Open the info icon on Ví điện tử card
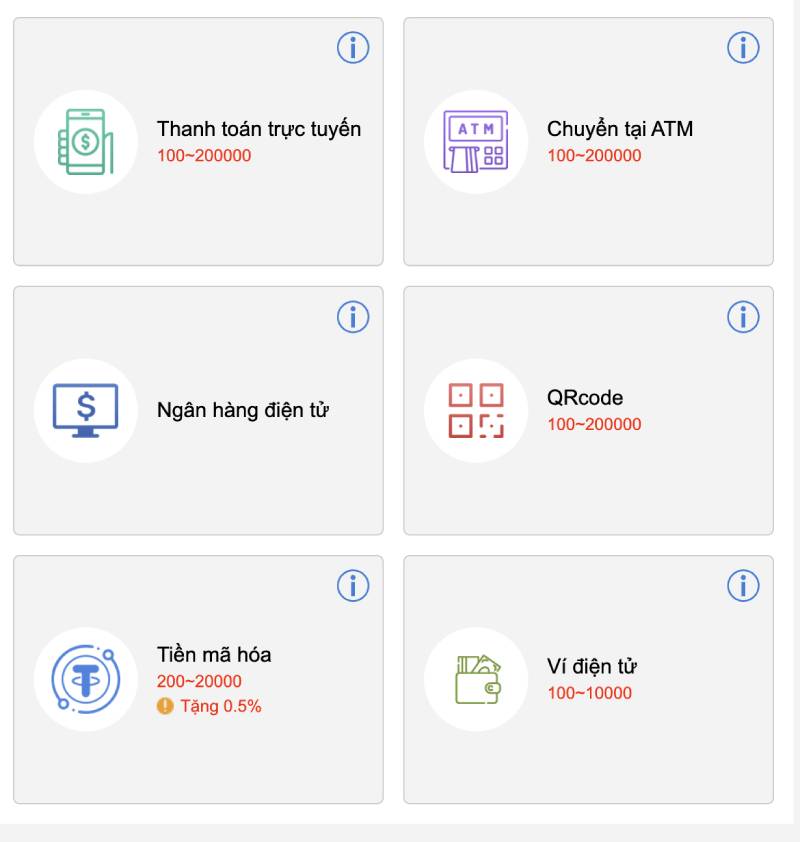Viewport: 800px width, 842px height. click(742, 585)
